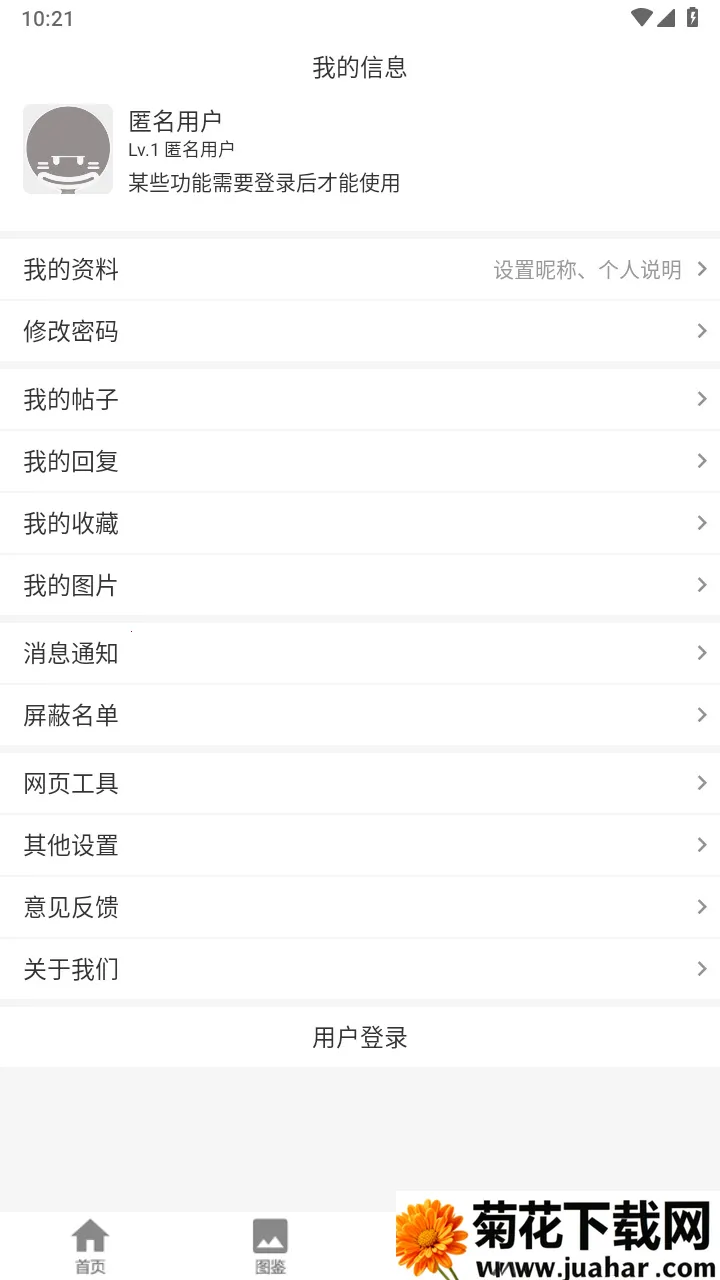Image resolution: width=720 pixels, height=1280 pixels.
Task: View 我的帖子 list
Action: (x=360, y=399)
